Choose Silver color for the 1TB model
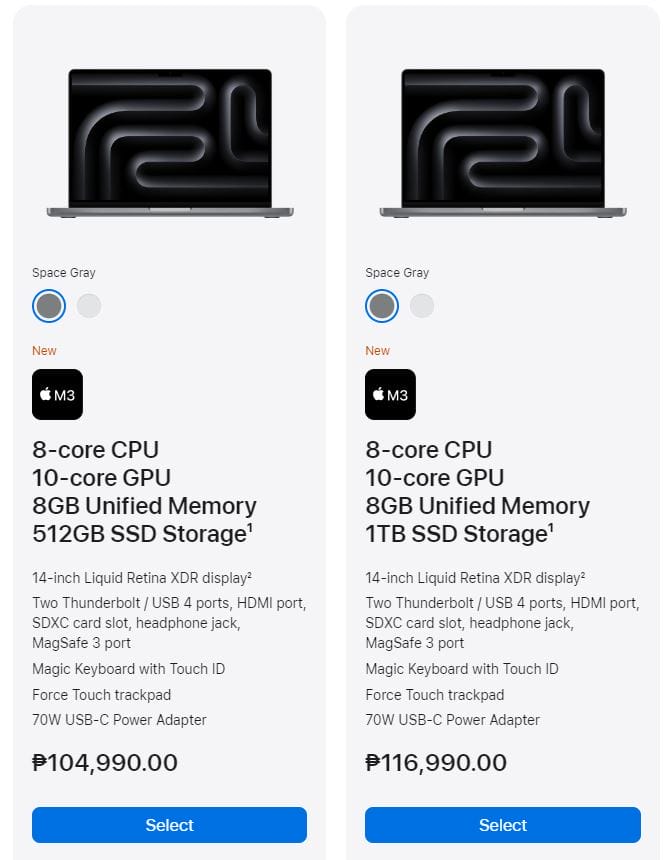668x860 pixels. tap(422, 306)
